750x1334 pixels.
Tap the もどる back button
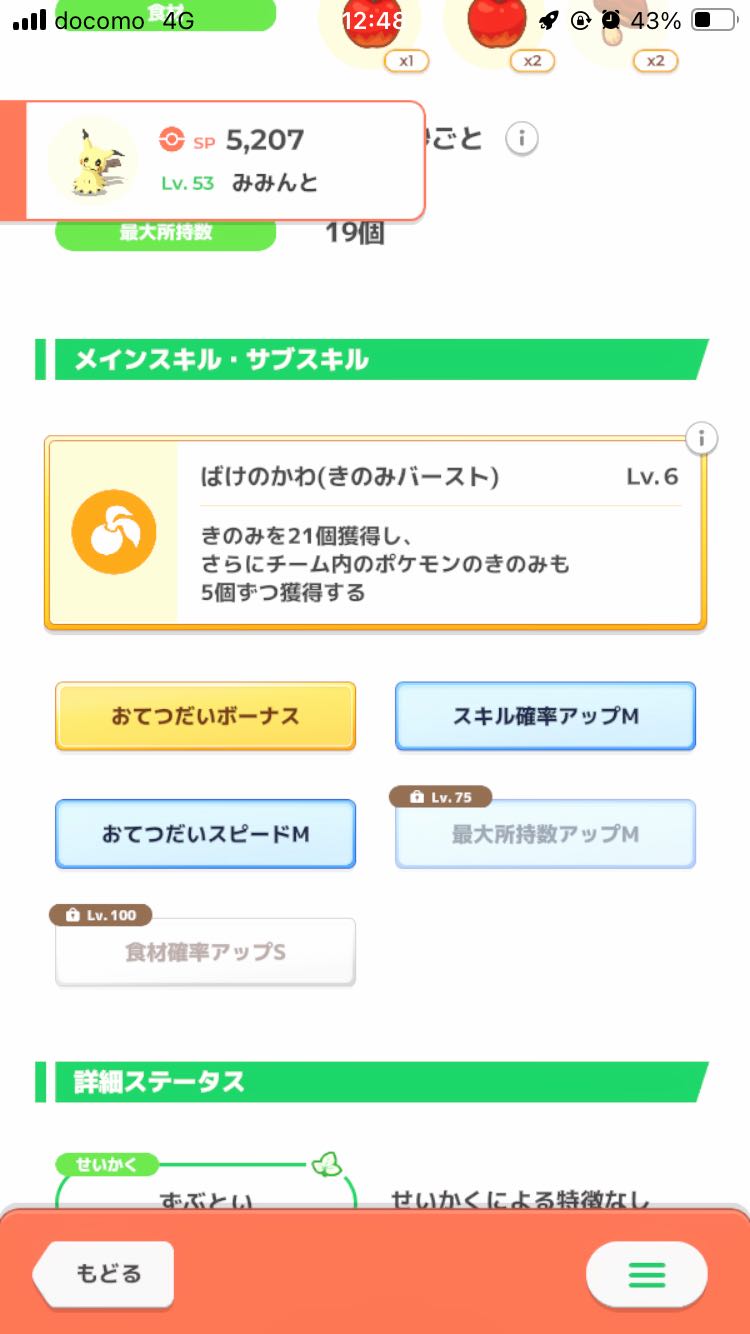click(x=103, y=1274)
